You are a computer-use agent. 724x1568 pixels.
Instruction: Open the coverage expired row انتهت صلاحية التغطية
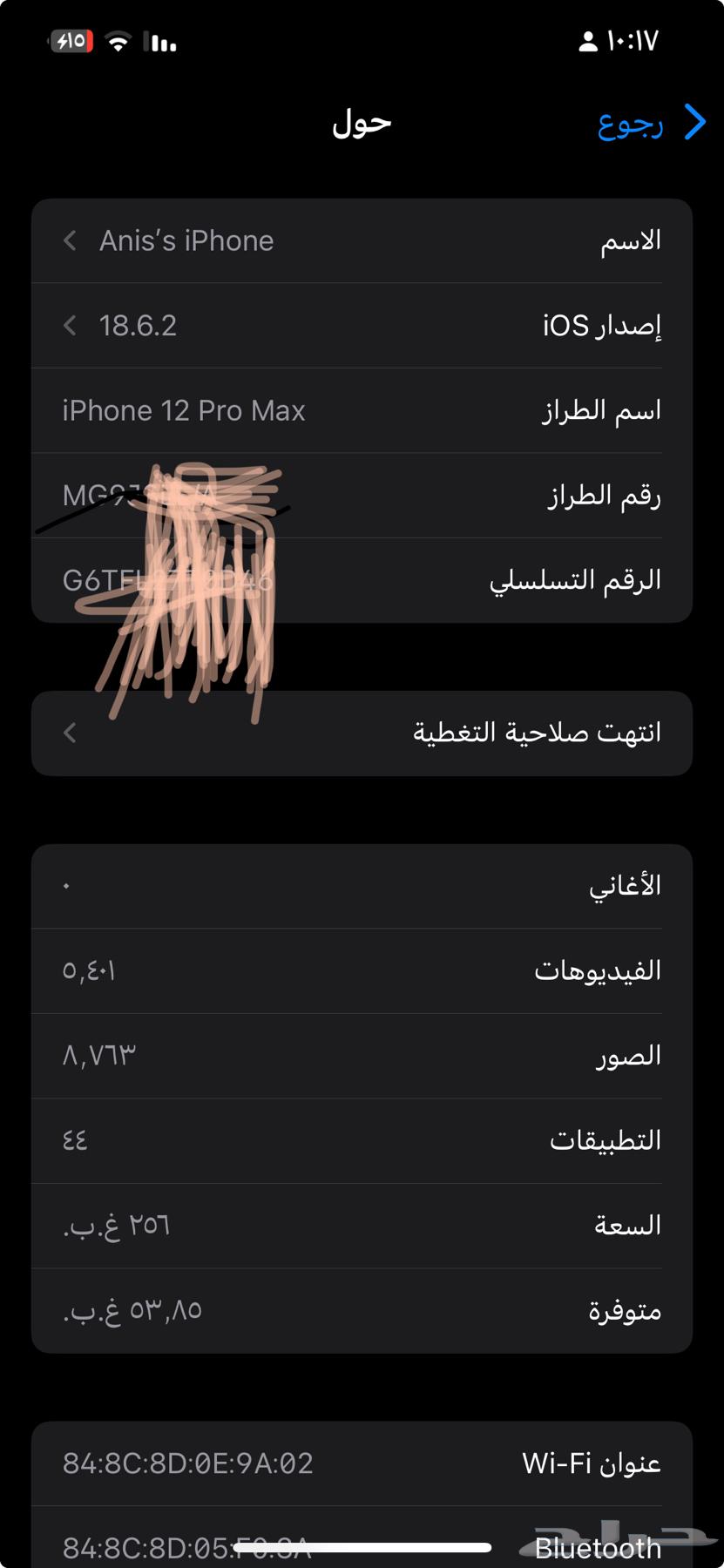(x=362, y=733)
